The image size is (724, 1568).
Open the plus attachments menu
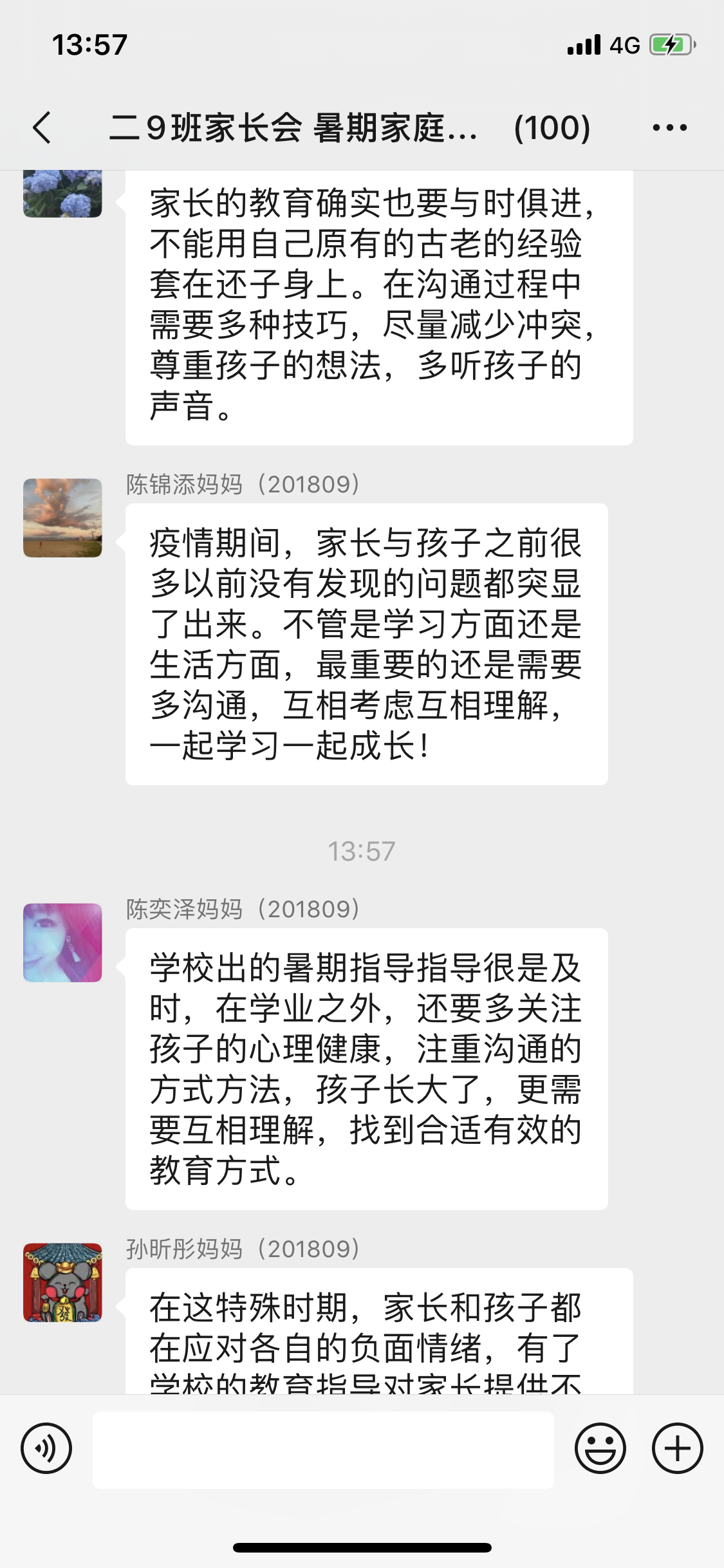pyautogui.click(x=677, y=1449)
